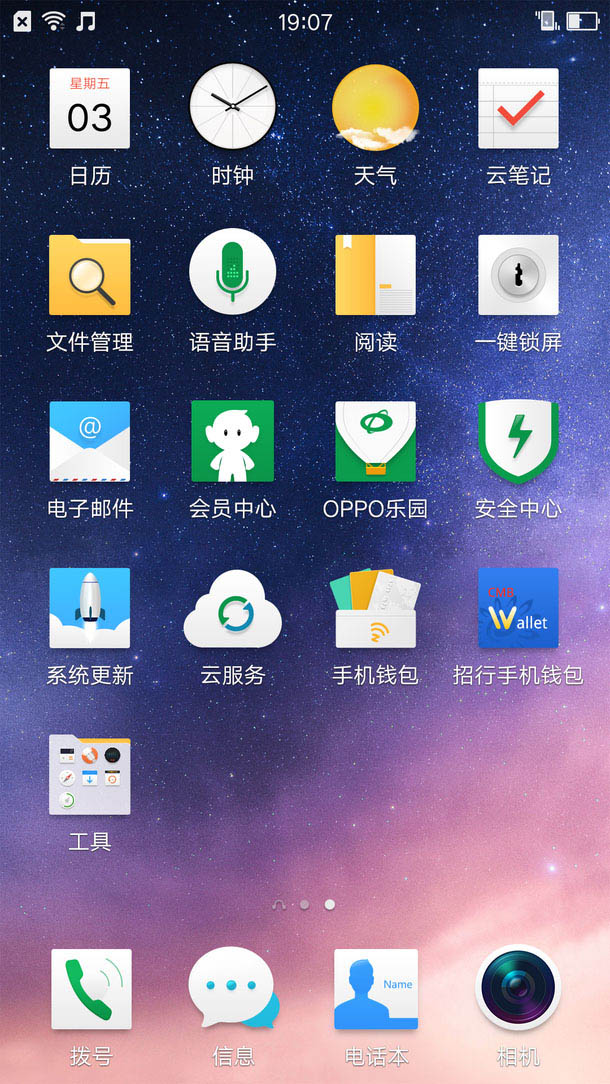Open 会员中心 member center
This screenshot has width=610, height=1084.
[233, 441]
